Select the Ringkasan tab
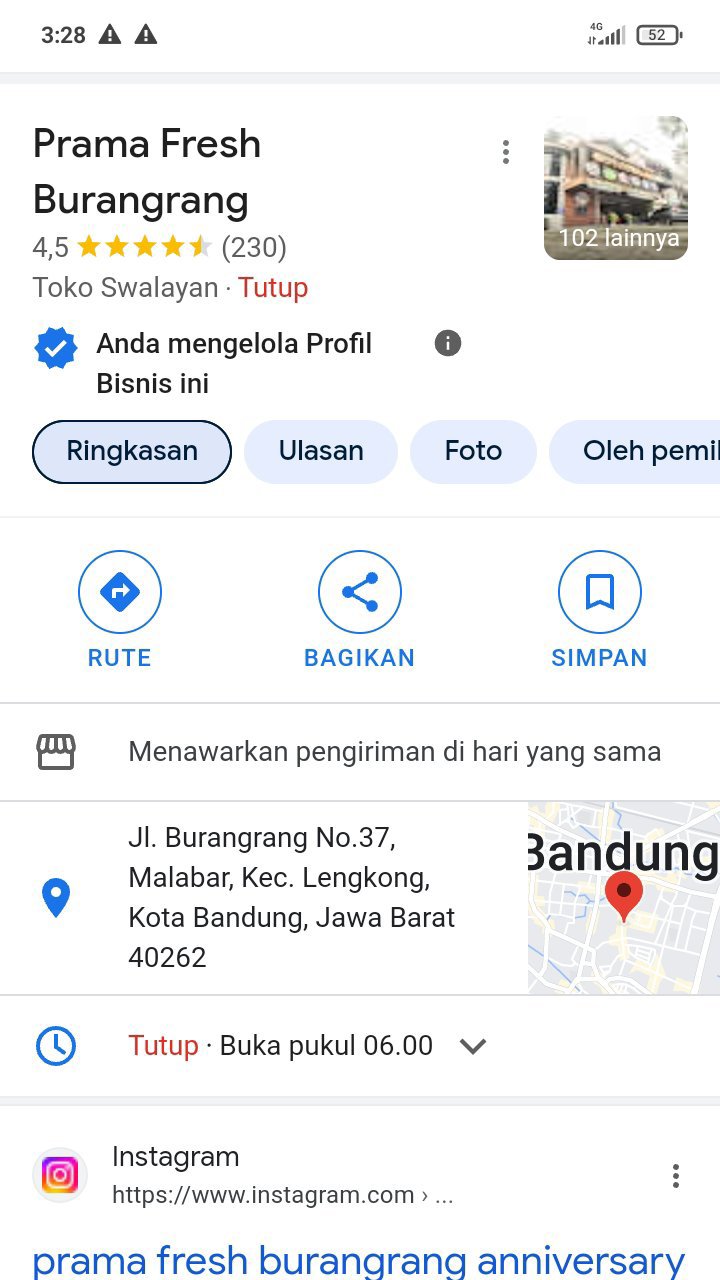This screenshot has width=720, height=1280. tap(132, 451)
